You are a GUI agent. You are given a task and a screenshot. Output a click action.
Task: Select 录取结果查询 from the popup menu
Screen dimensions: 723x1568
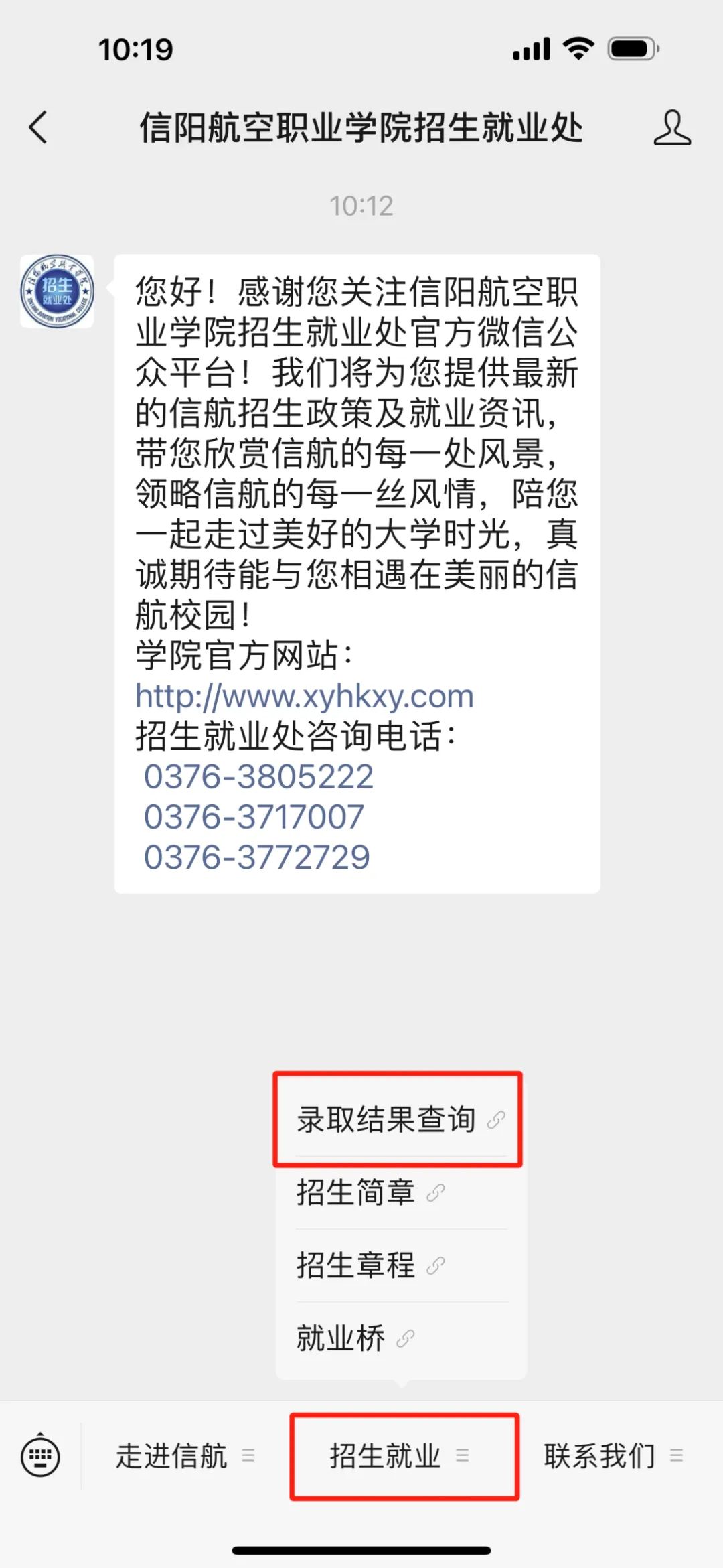(x=400, y=1119)
